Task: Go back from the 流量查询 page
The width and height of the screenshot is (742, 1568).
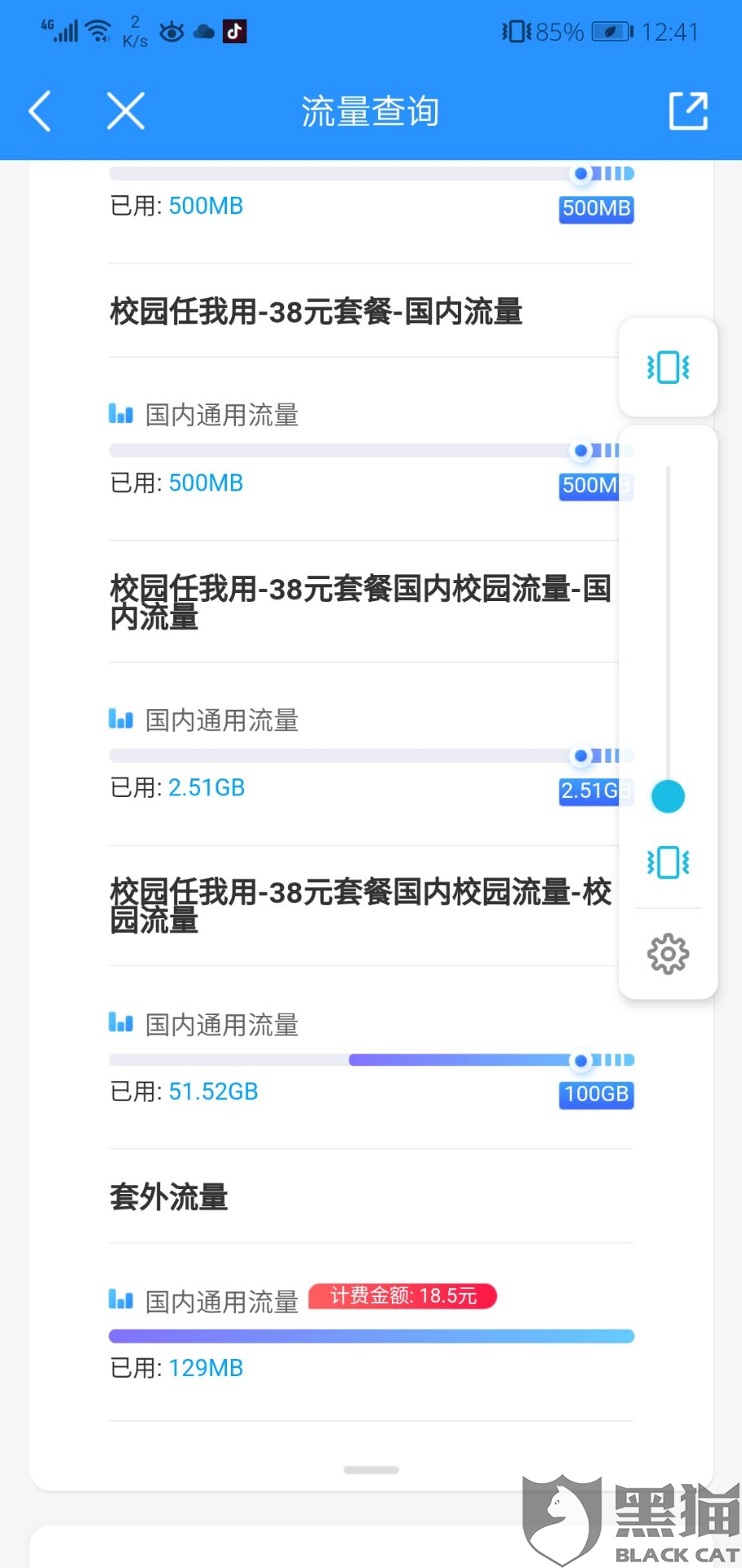Action: click(x=39, y=111)
